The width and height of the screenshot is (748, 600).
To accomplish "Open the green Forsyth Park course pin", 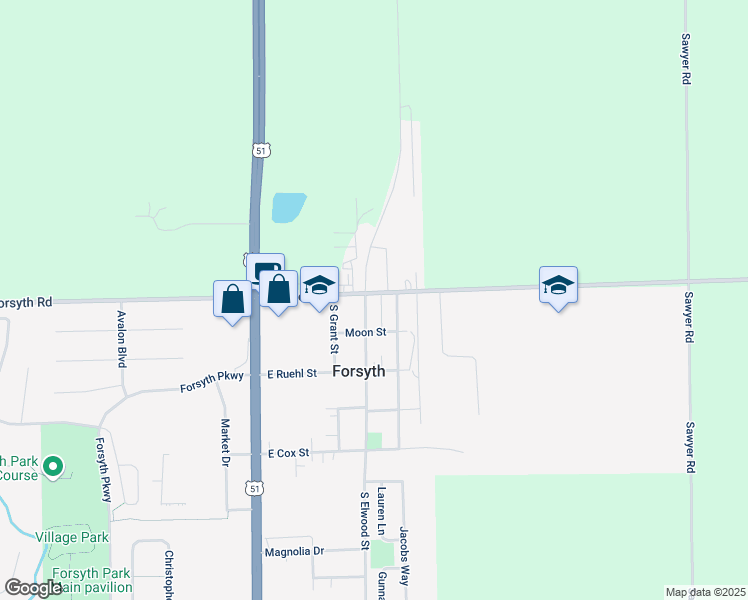I will (54, 466).
